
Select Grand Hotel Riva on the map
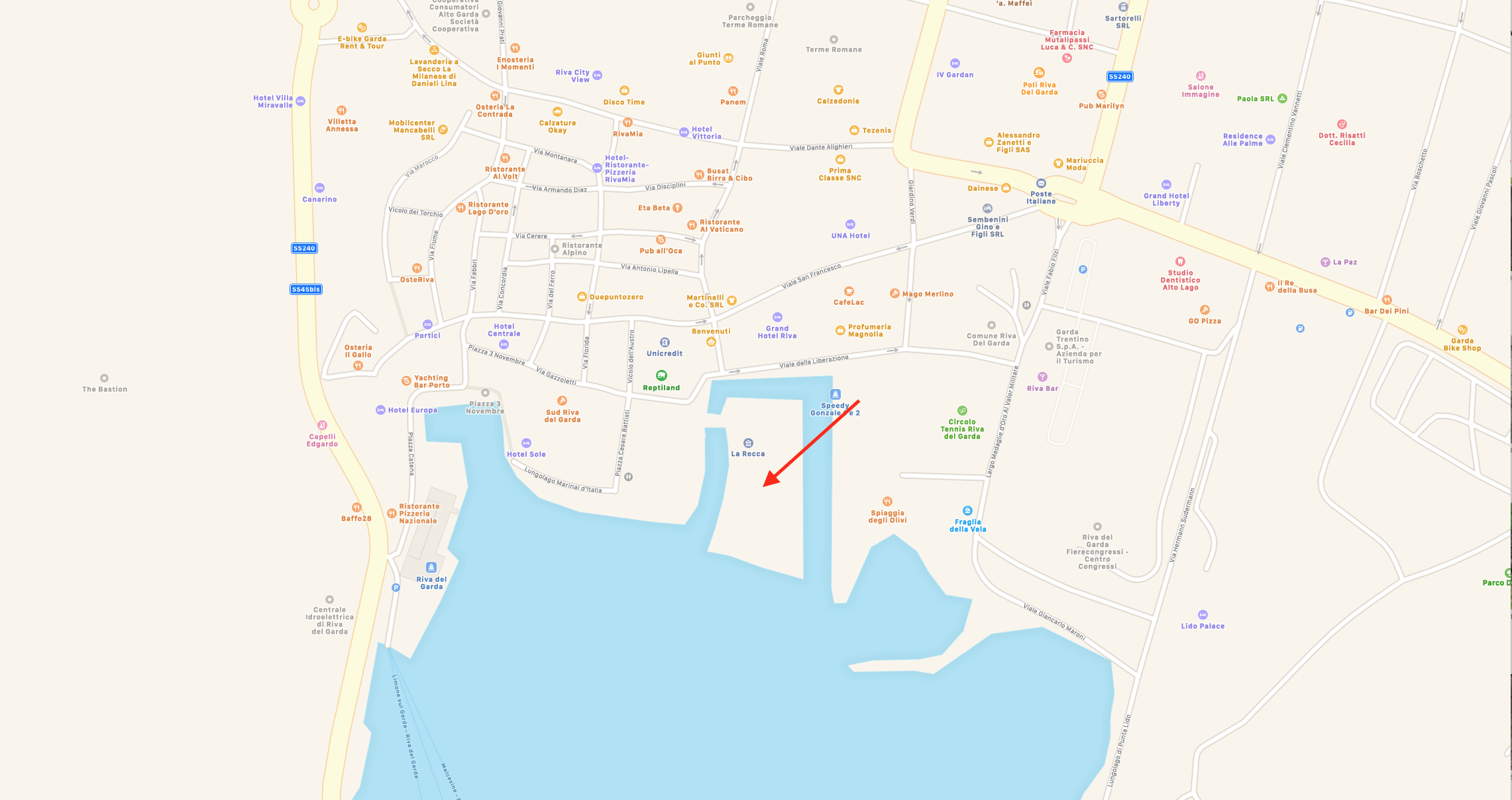tap(777, 317)
